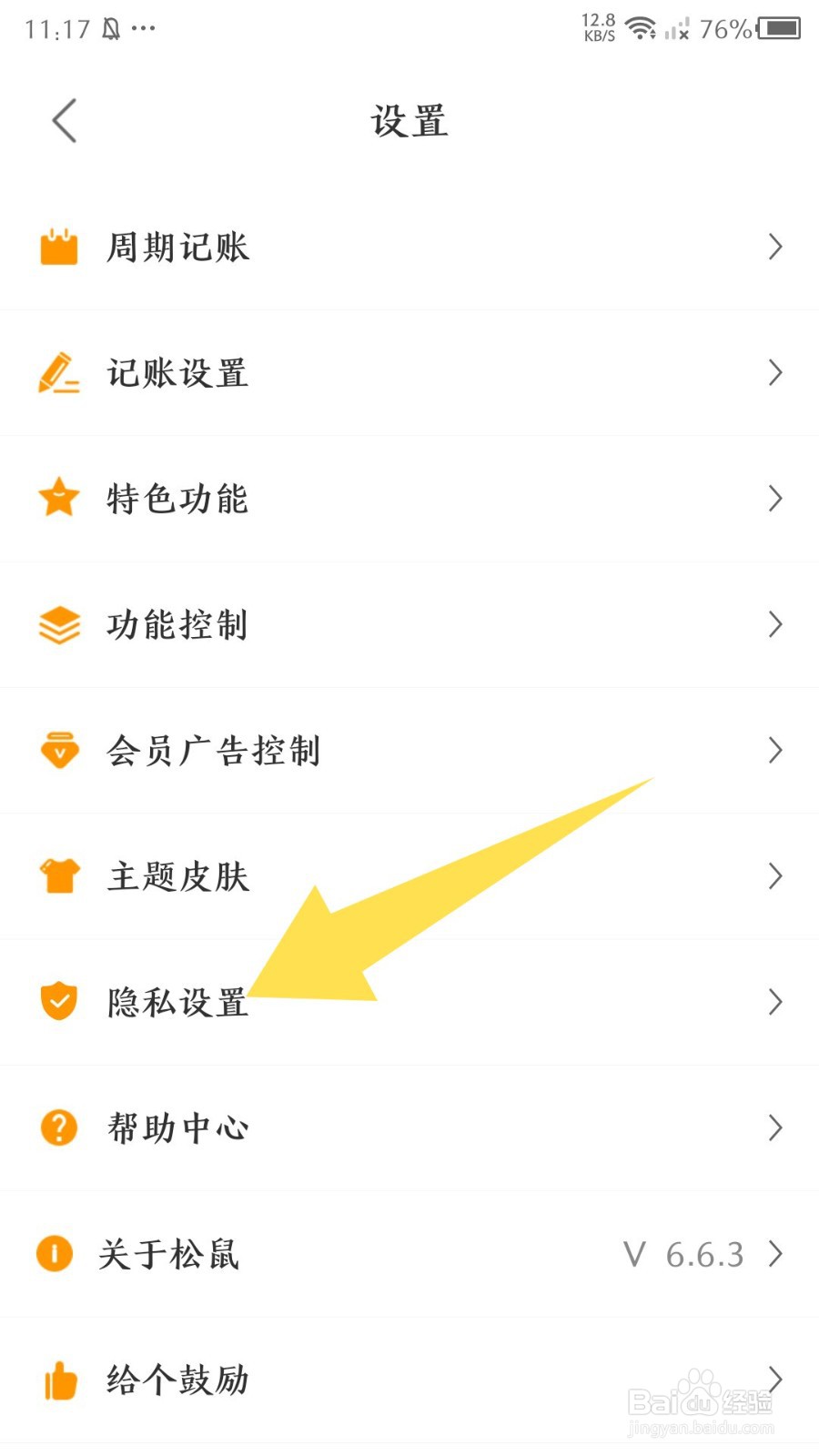Screen dimensions: 819x1456
Task: Tap the 隐私设置 row
Action: tap(409, 1002)
